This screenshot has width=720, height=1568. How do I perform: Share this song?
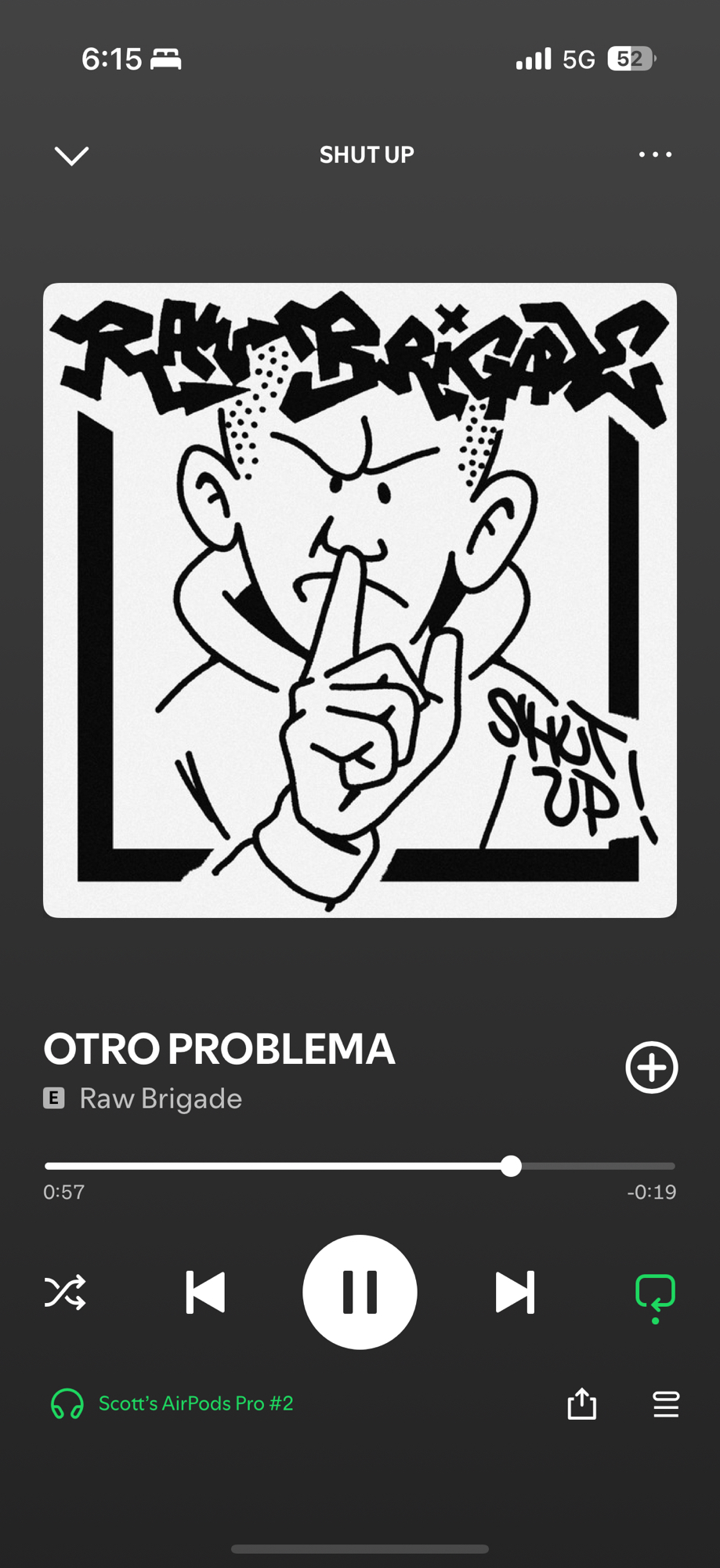(x=582, y=1403)
